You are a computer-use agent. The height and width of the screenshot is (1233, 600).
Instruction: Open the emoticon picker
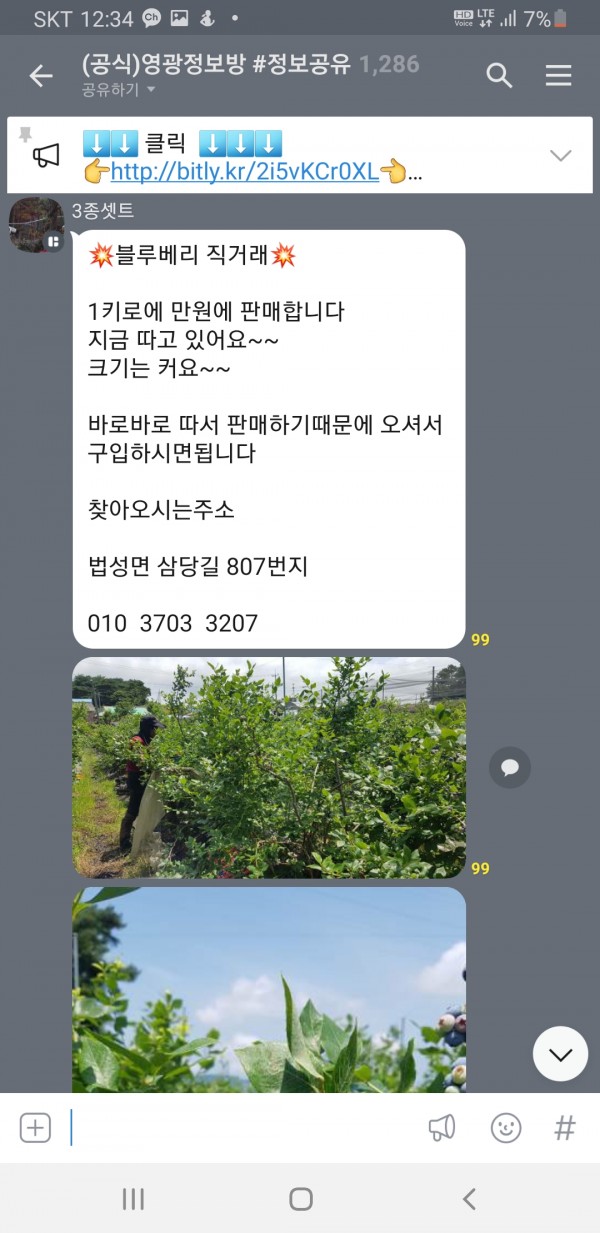(506, 1128)
